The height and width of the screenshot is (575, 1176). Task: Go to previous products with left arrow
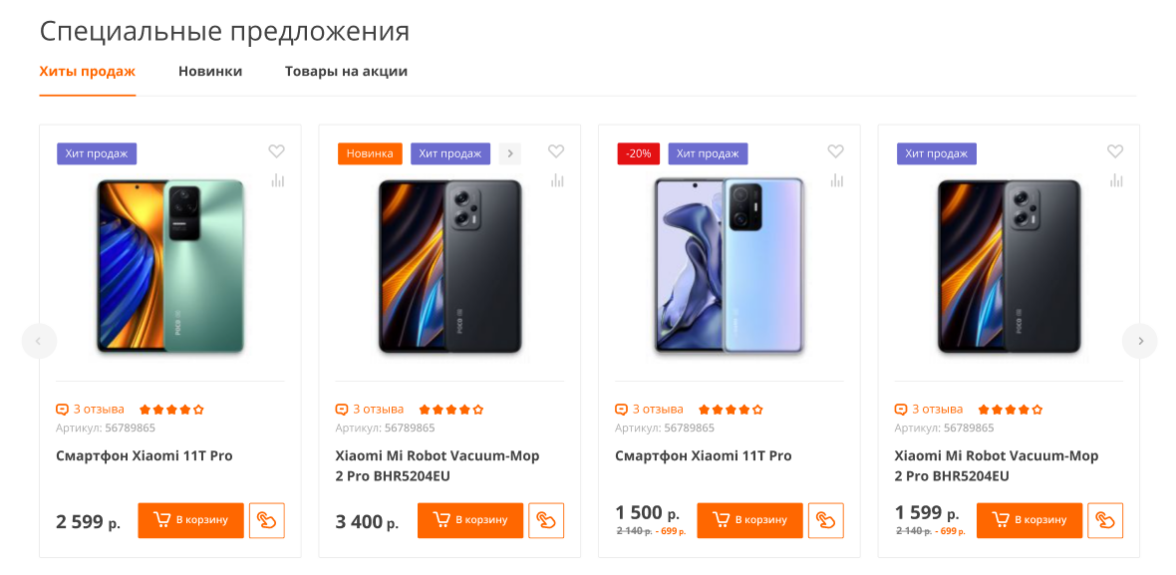(39, 341)
